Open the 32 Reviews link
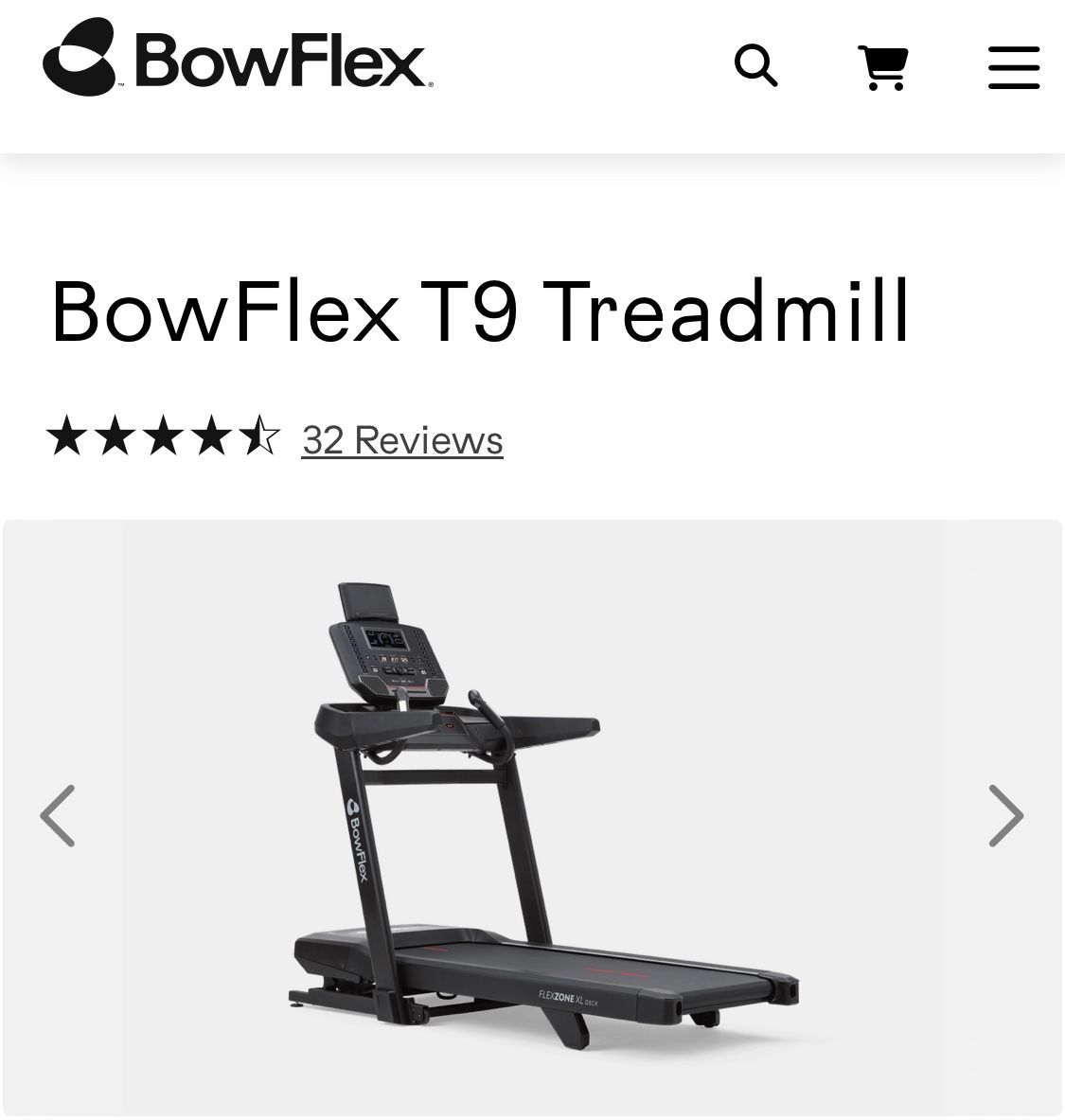The width and height of the screenshot is (1065, 1120). (x=401, y=439)
